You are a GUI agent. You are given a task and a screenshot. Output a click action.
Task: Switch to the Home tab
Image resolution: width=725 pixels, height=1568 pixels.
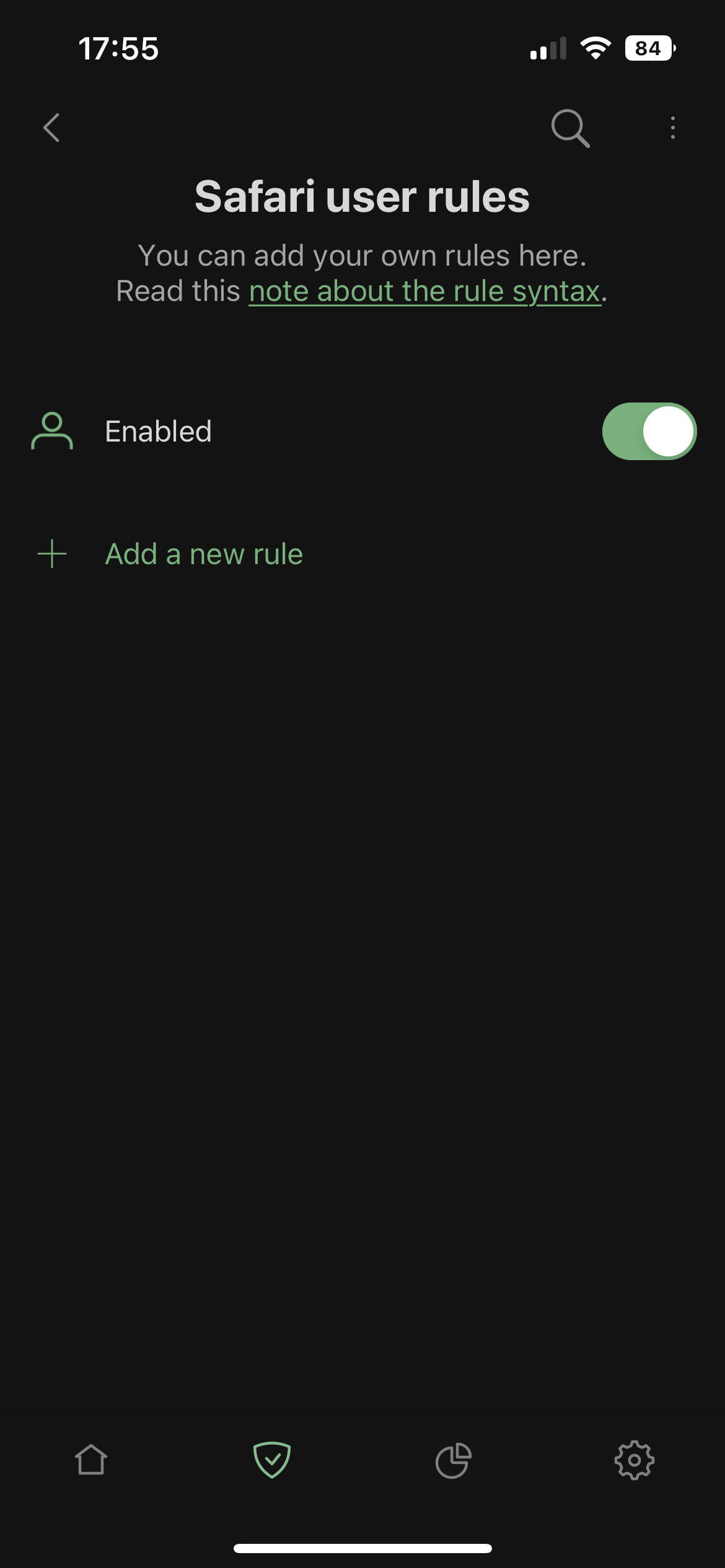(x=91, y=1460)
